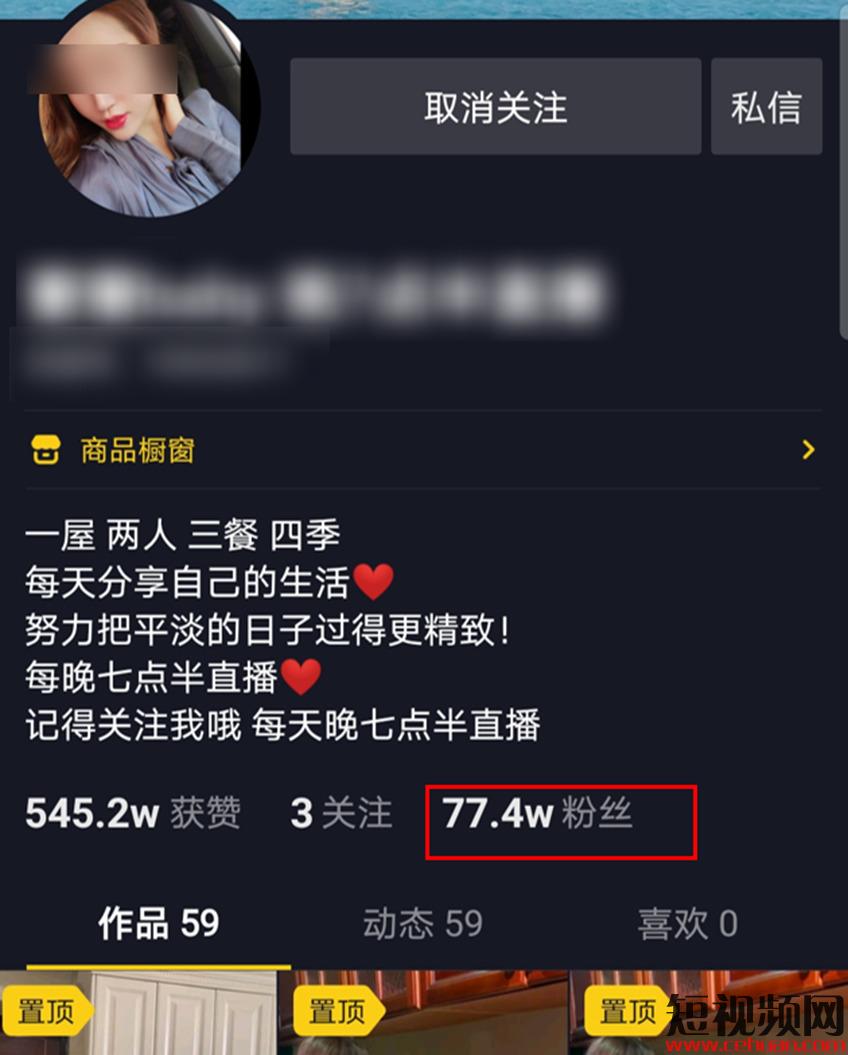
Task: View the 关注 following list
Action: pyautogui.click(x=342, y=814)
